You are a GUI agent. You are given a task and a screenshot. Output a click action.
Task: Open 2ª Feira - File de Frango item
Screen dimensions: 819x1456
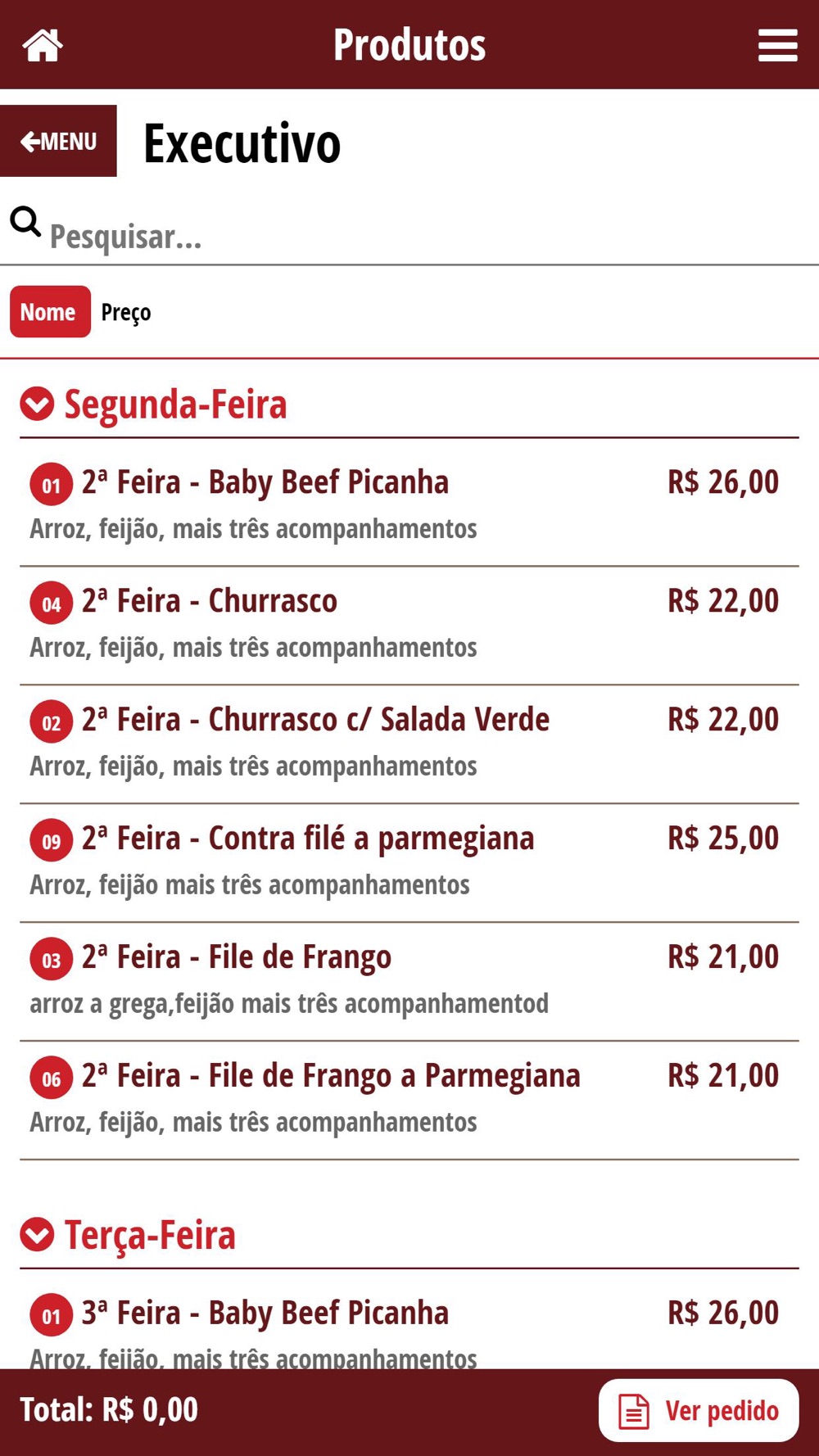tap(409, 979)
